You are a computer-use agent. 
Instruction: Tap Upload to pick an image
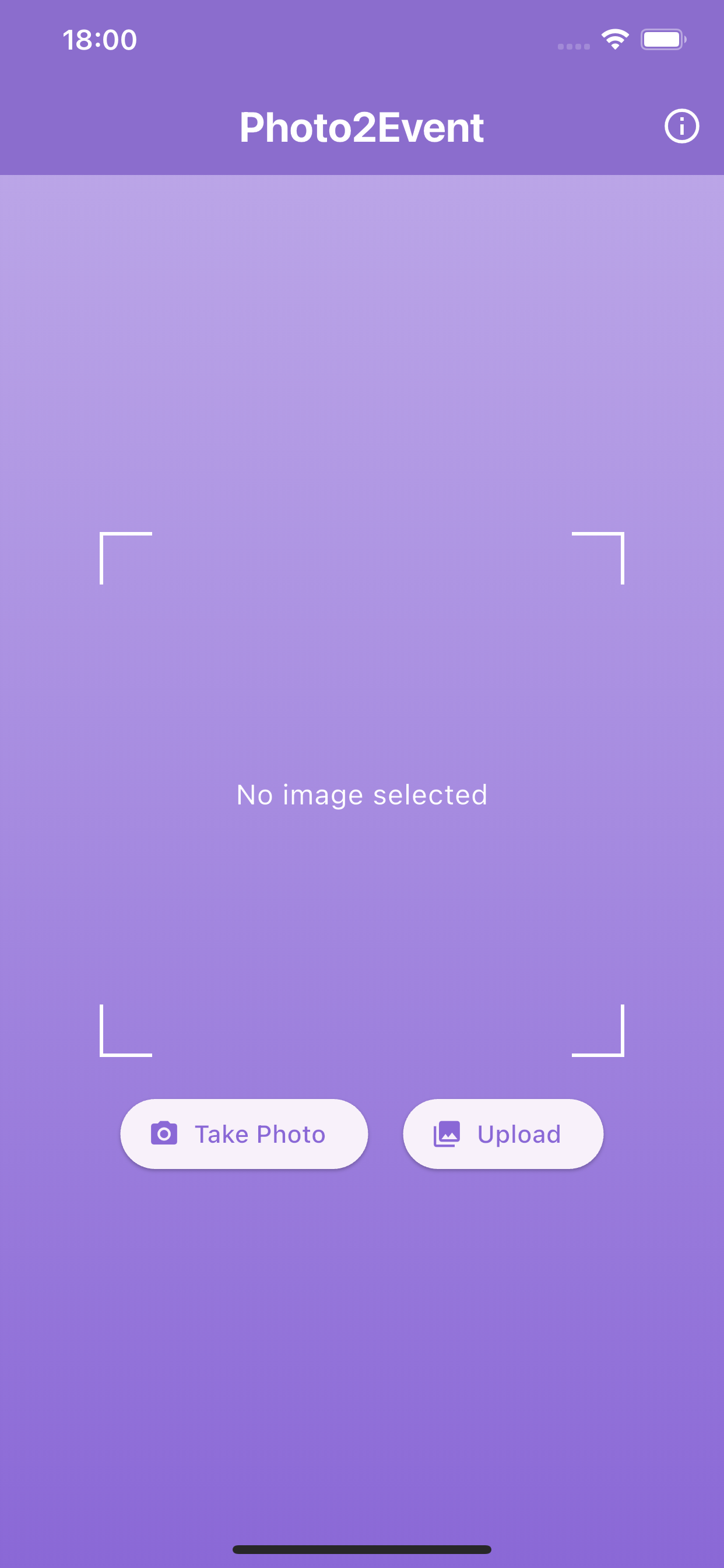tap(502, 1134)
